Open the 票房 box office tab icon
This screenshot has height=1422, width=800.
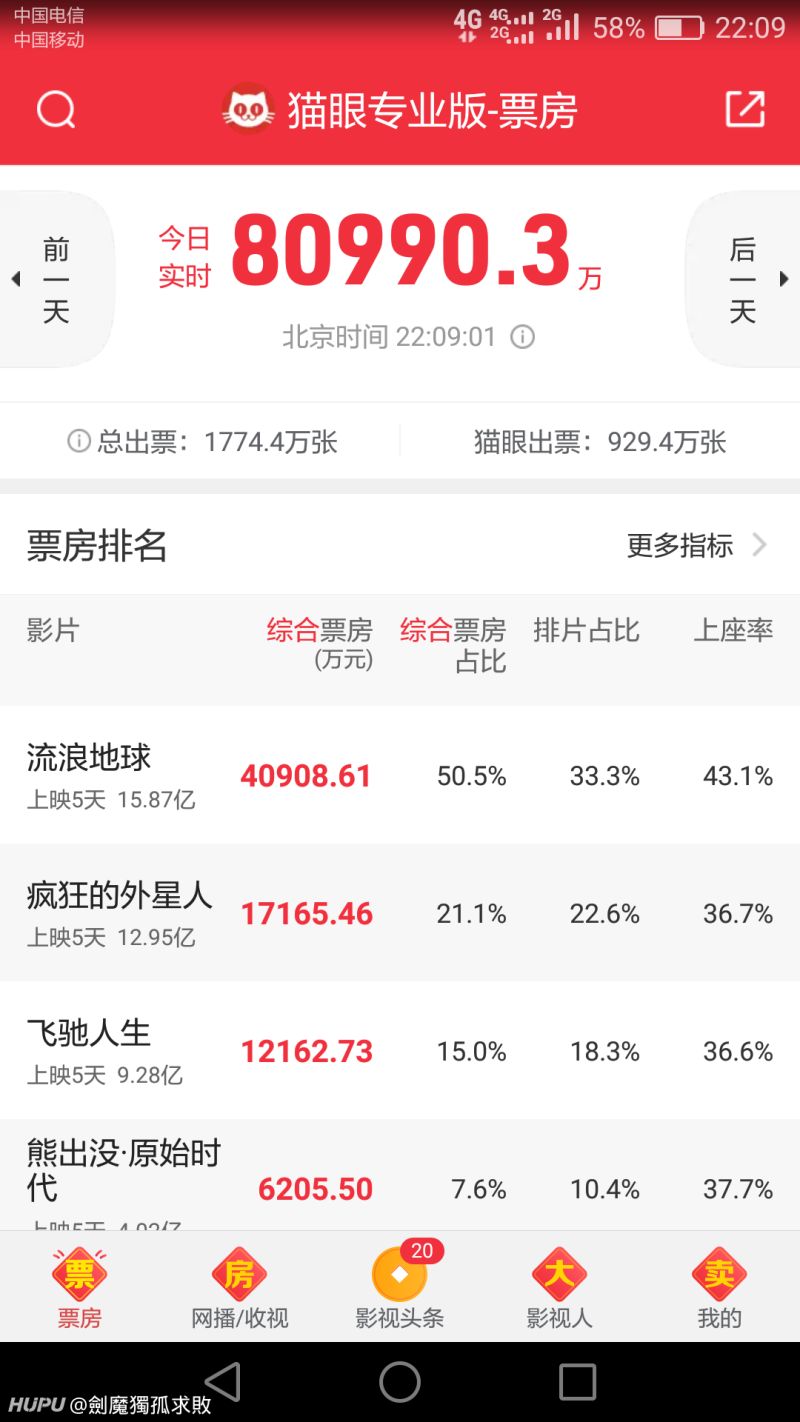coord(79,1273)
